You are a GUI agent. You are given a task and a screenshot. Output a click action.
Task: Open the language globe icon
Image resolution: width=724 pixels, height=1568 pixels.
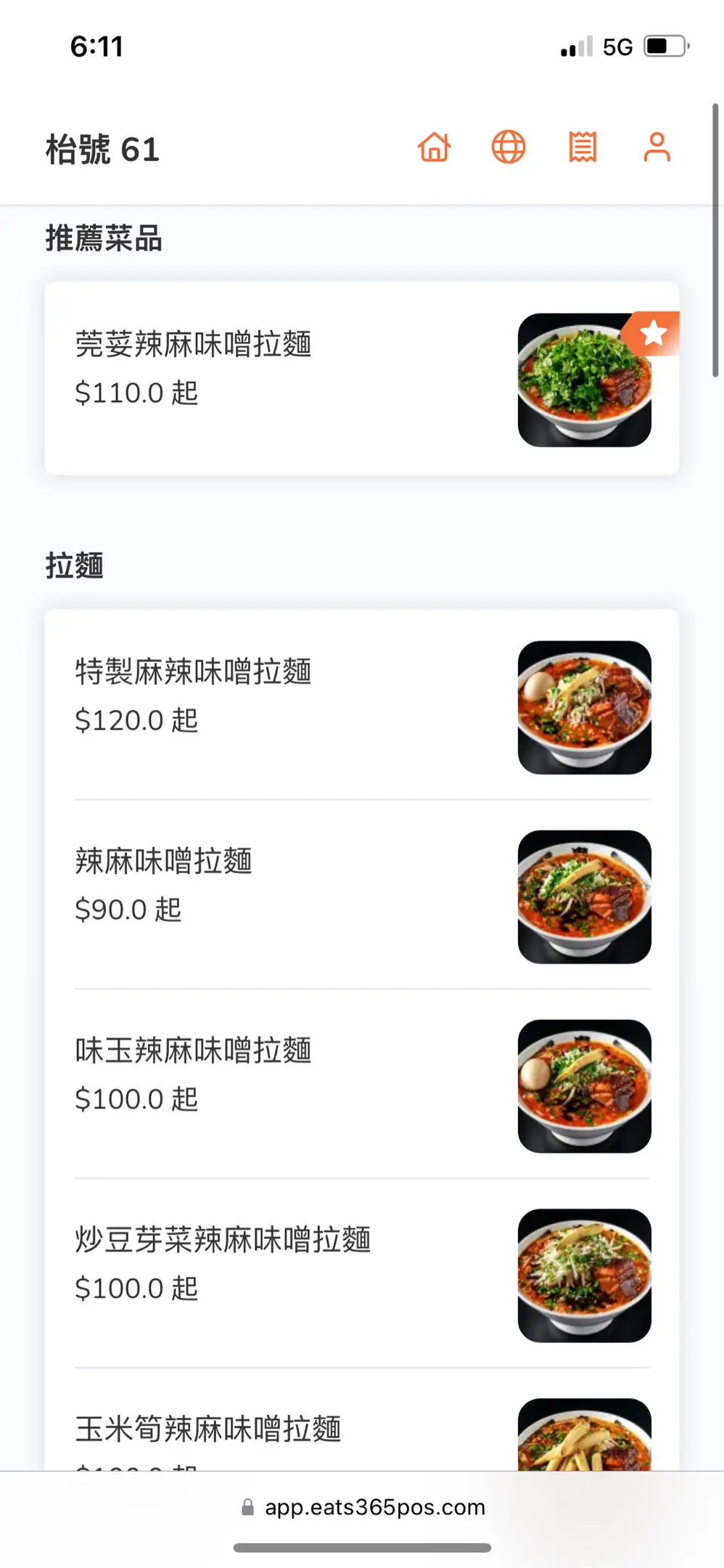pos(509,147)
